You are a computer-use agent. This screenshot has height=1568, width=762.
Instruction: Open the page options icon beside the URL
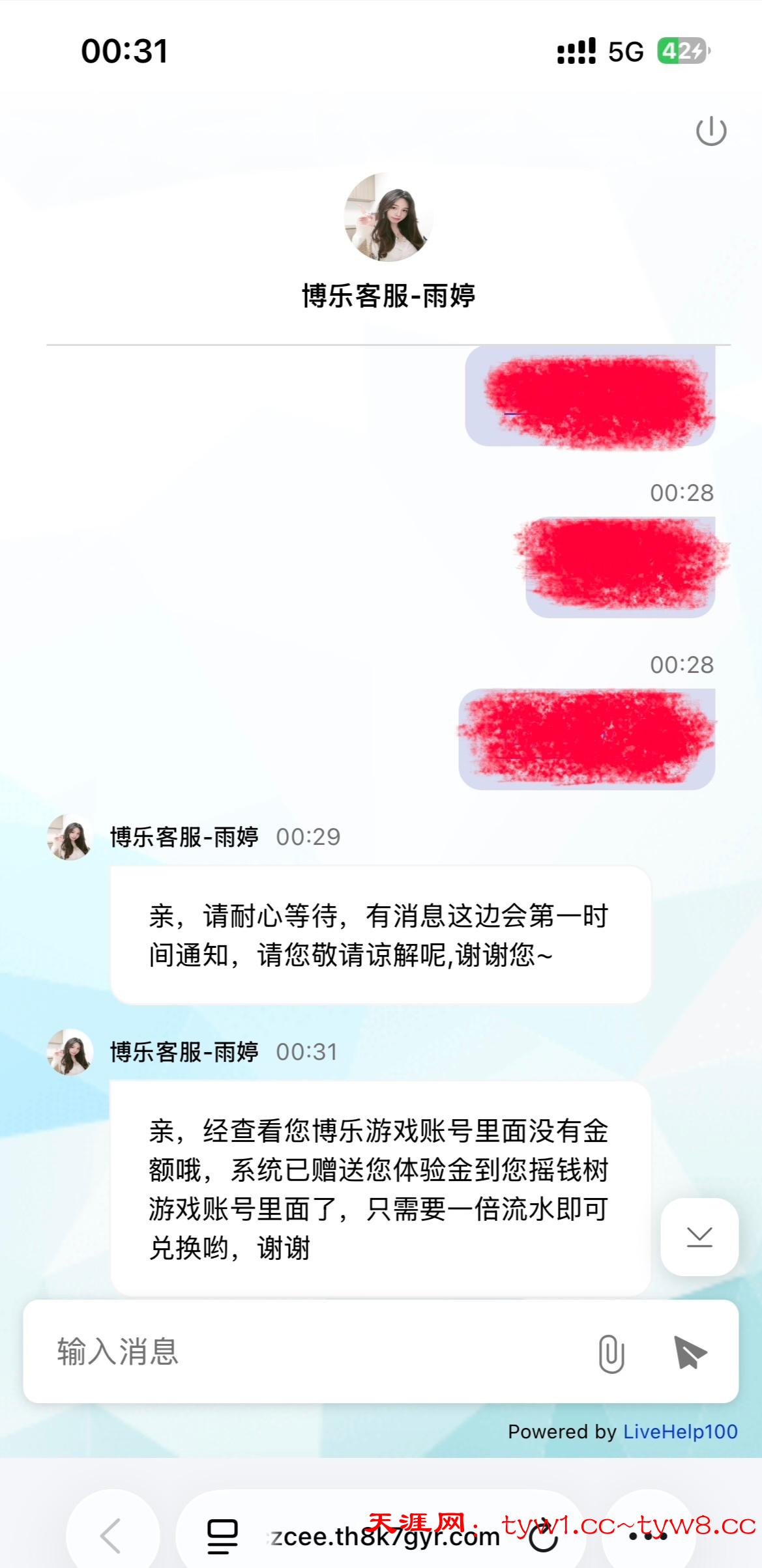[x=222, y=1536]
